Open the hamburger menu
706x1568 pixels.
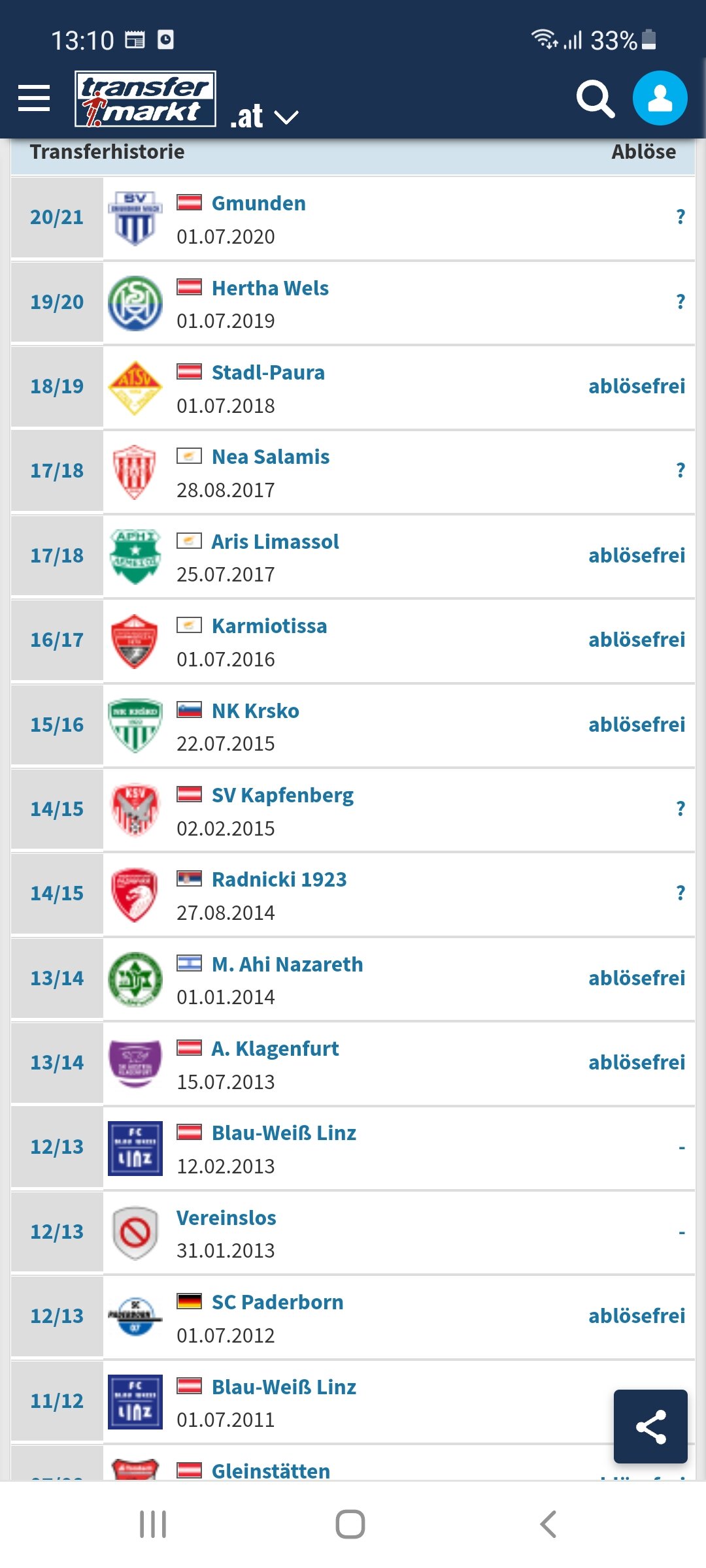(x=34, y=98)
